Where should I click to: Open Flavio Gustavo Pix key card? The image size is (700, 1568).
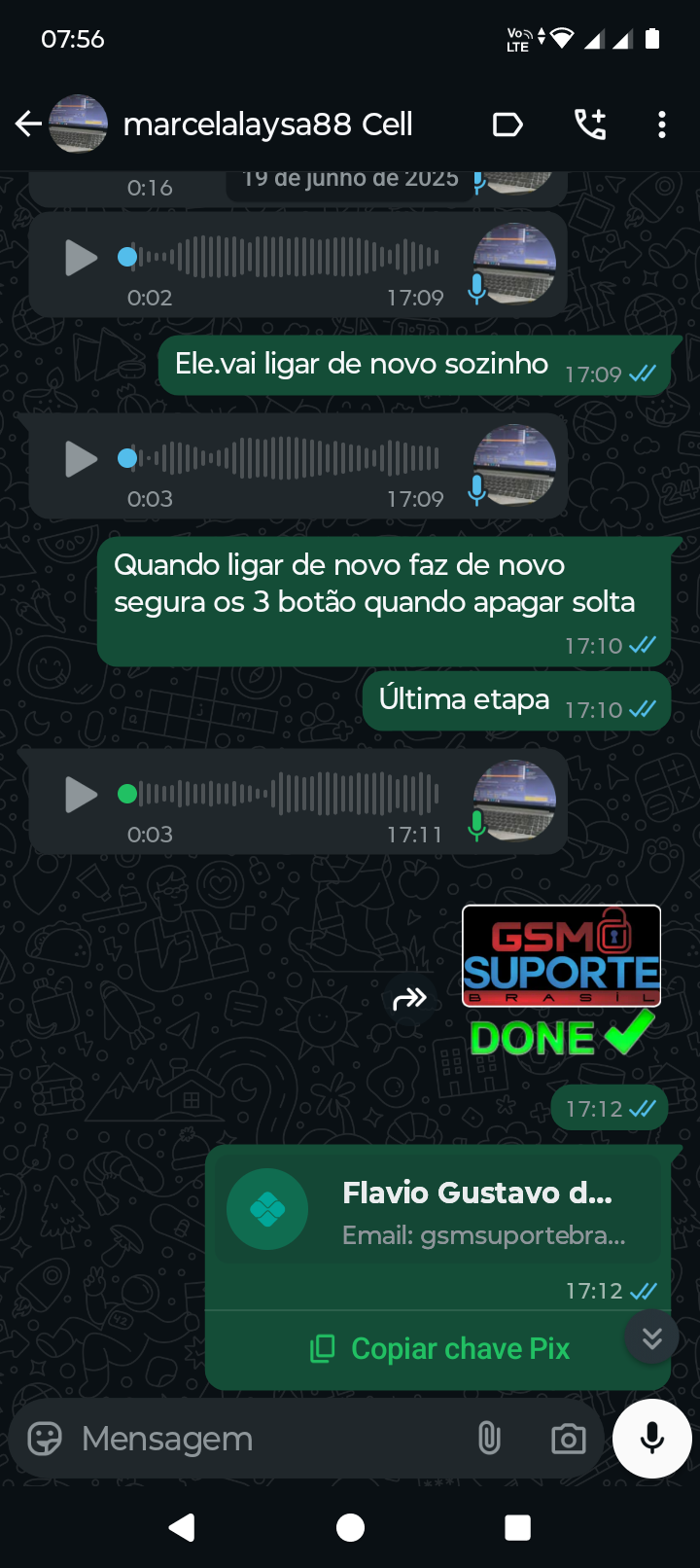click(437, 1213)
